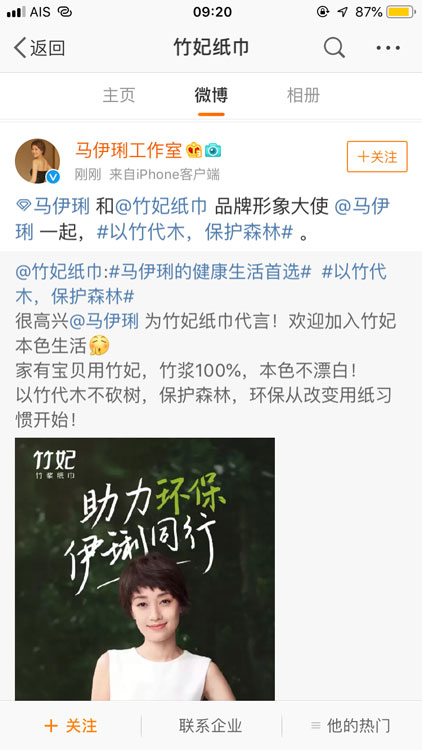Open the @竹妃纸巾 mention in the post

point(161,206)
